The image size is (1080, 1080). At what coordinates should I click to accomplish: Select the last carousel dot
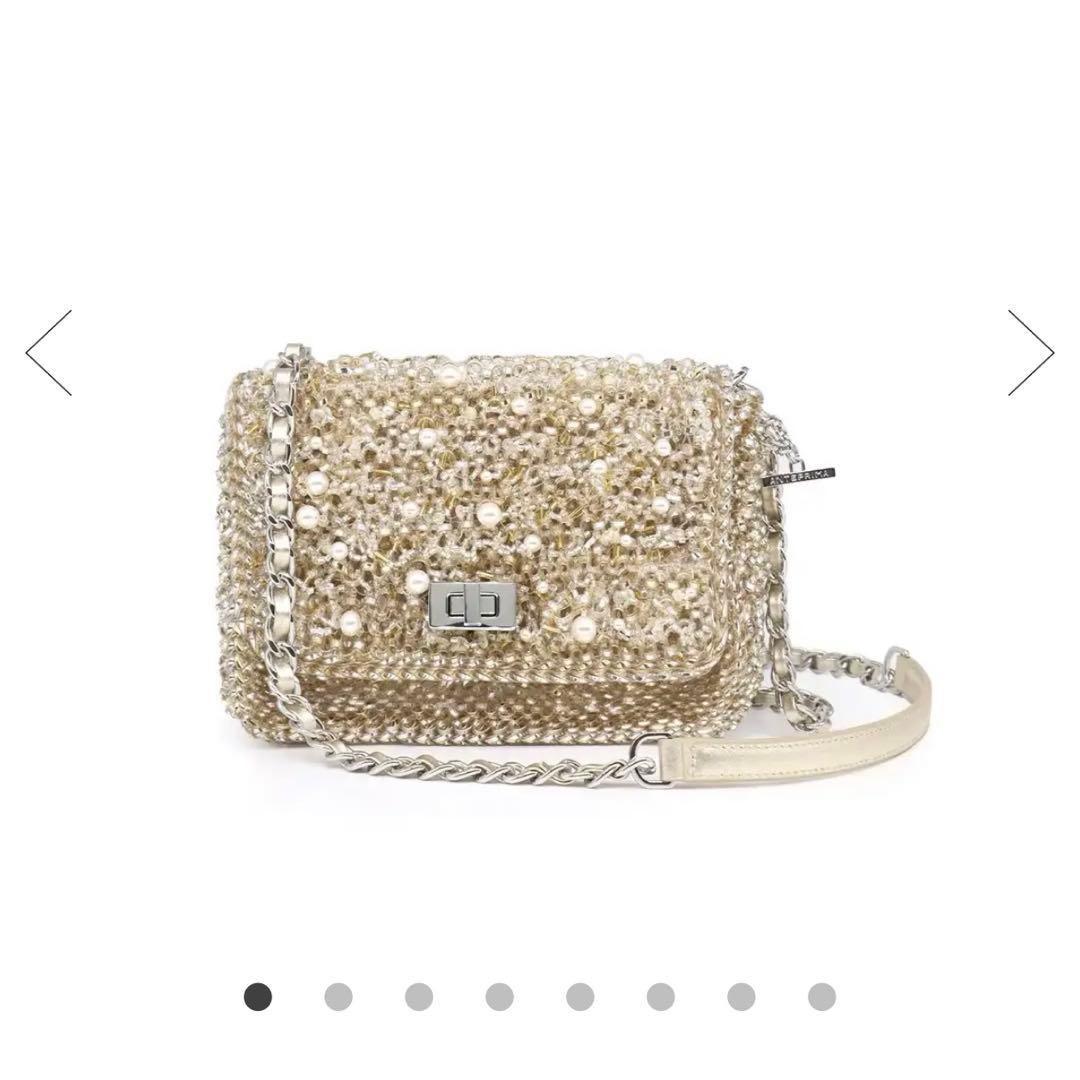(x=821, y=996)
